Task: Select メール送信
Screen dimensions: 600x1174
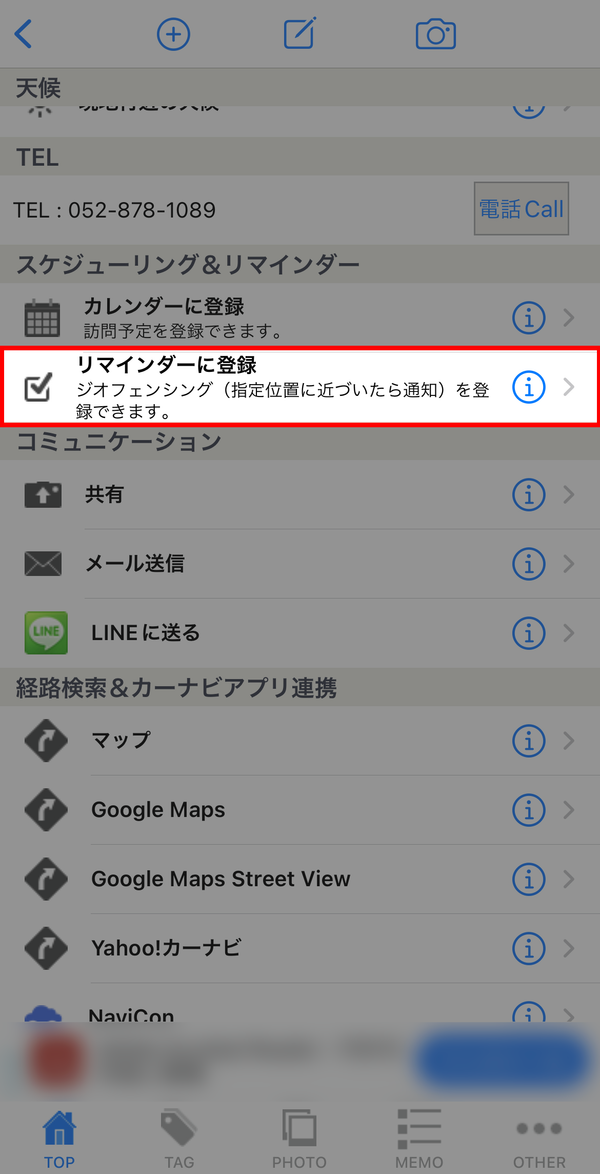Action: (x=300, y=564)
